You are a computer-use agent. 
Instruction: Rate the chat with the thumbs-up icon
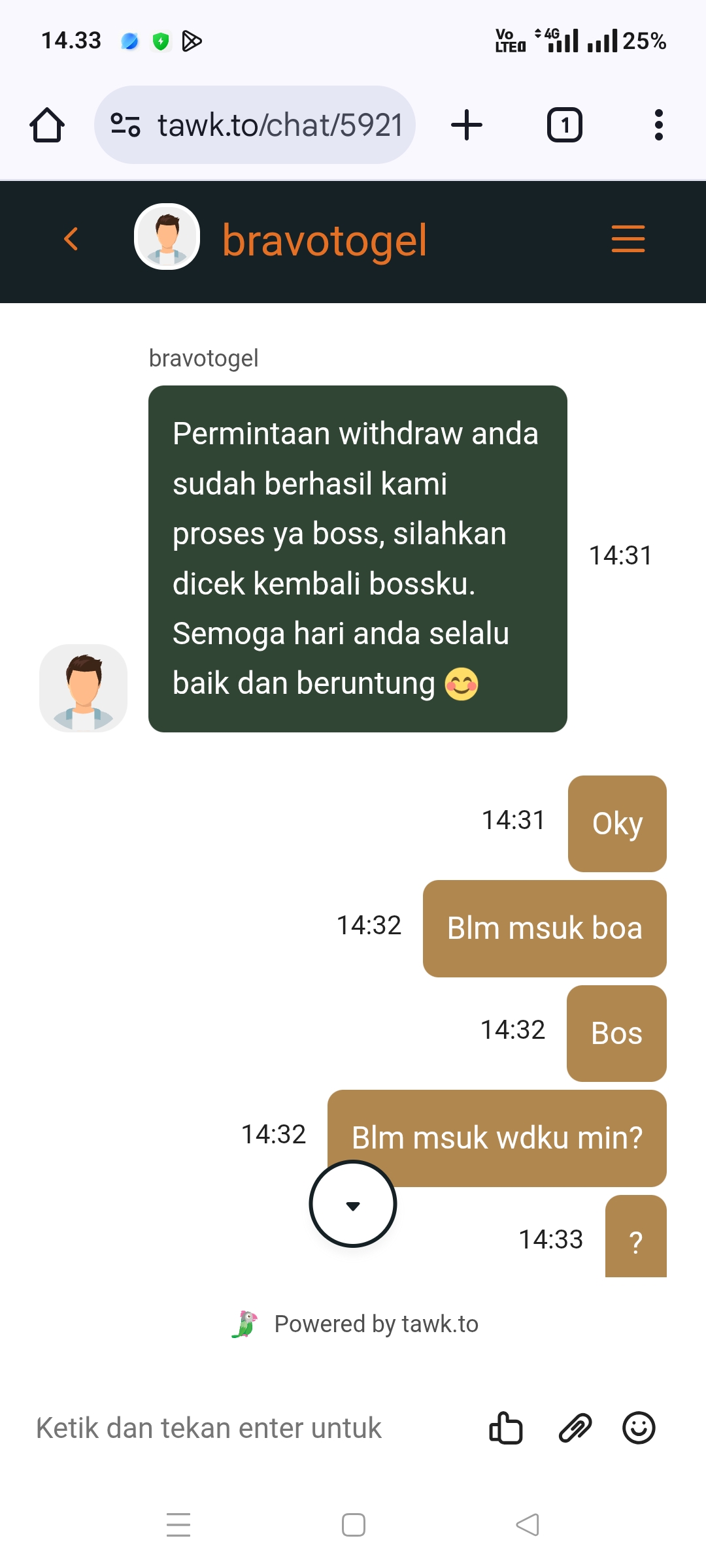506,1428
